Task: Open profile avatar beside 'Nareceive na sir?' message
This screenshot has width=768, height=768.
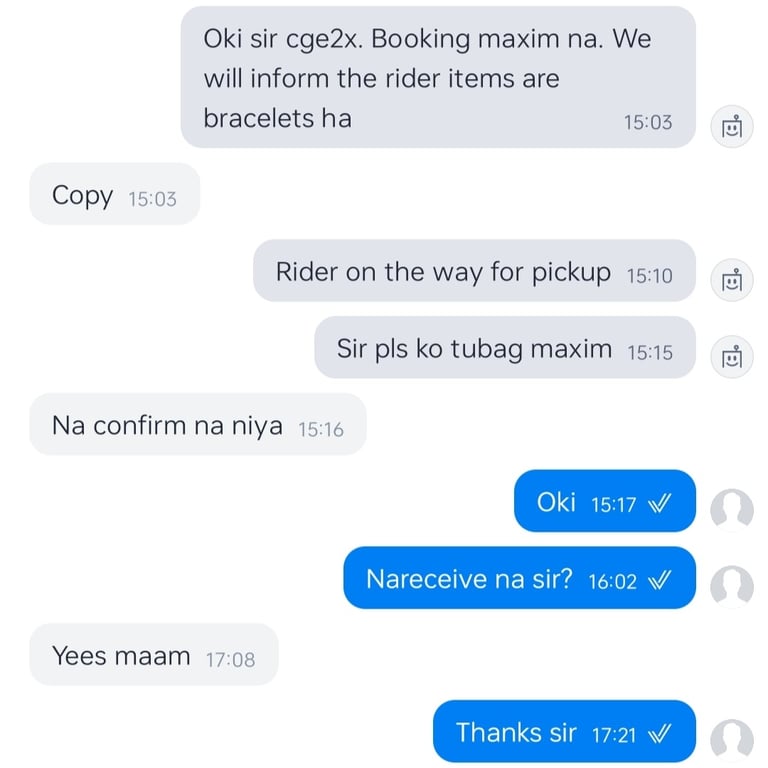Action: (731, 586)
